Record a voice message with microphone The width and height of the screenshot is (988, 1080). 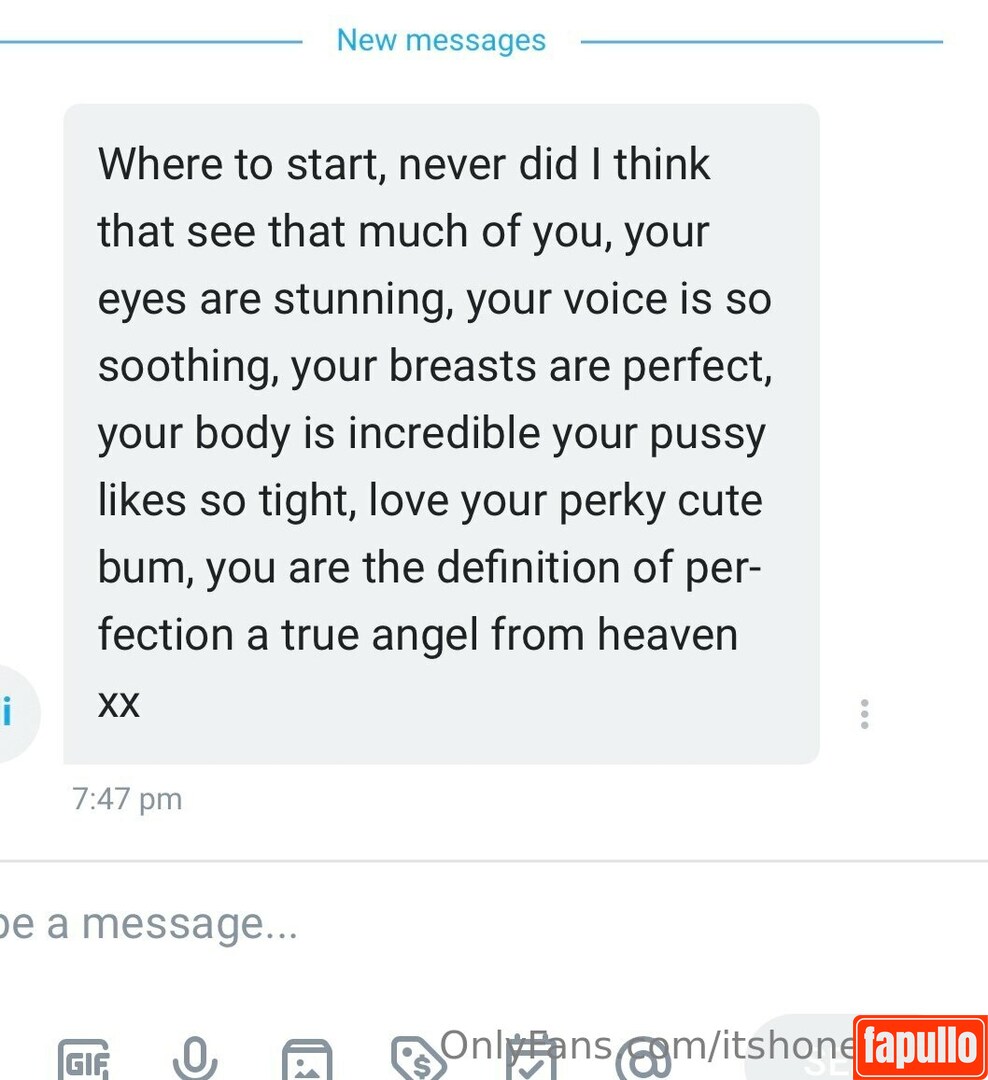[195, 1058]
